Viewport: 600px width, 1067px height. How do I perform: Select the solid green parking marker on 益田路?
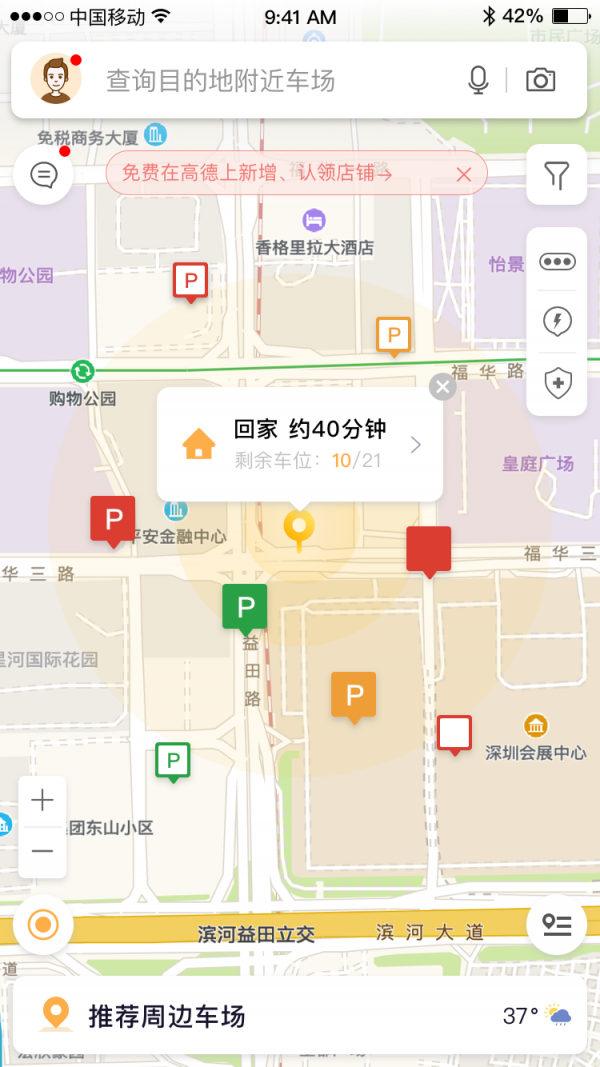pyautogui.click(x=245, y=606)
